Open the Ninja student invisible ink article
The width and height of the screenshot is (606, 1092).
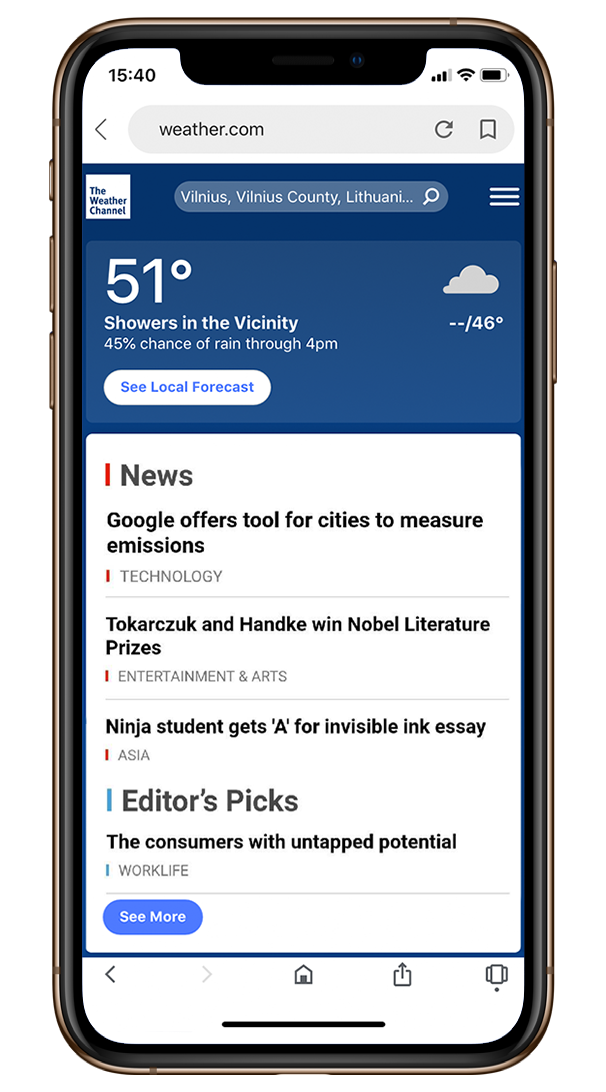coord(295,726)
